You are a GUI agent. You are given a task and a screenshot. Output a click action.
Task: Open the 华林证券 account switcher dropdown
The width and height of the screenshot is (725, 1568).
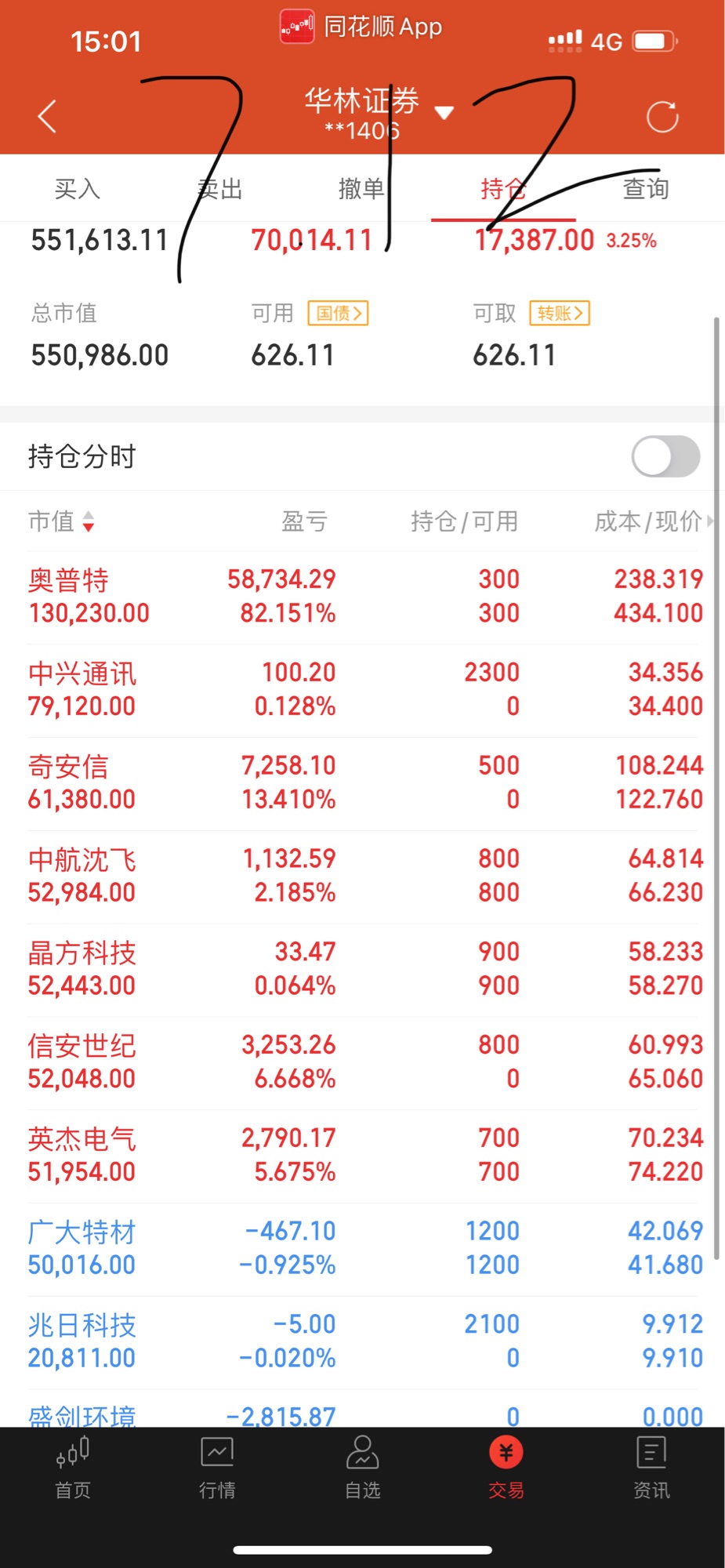pos(444,112)
